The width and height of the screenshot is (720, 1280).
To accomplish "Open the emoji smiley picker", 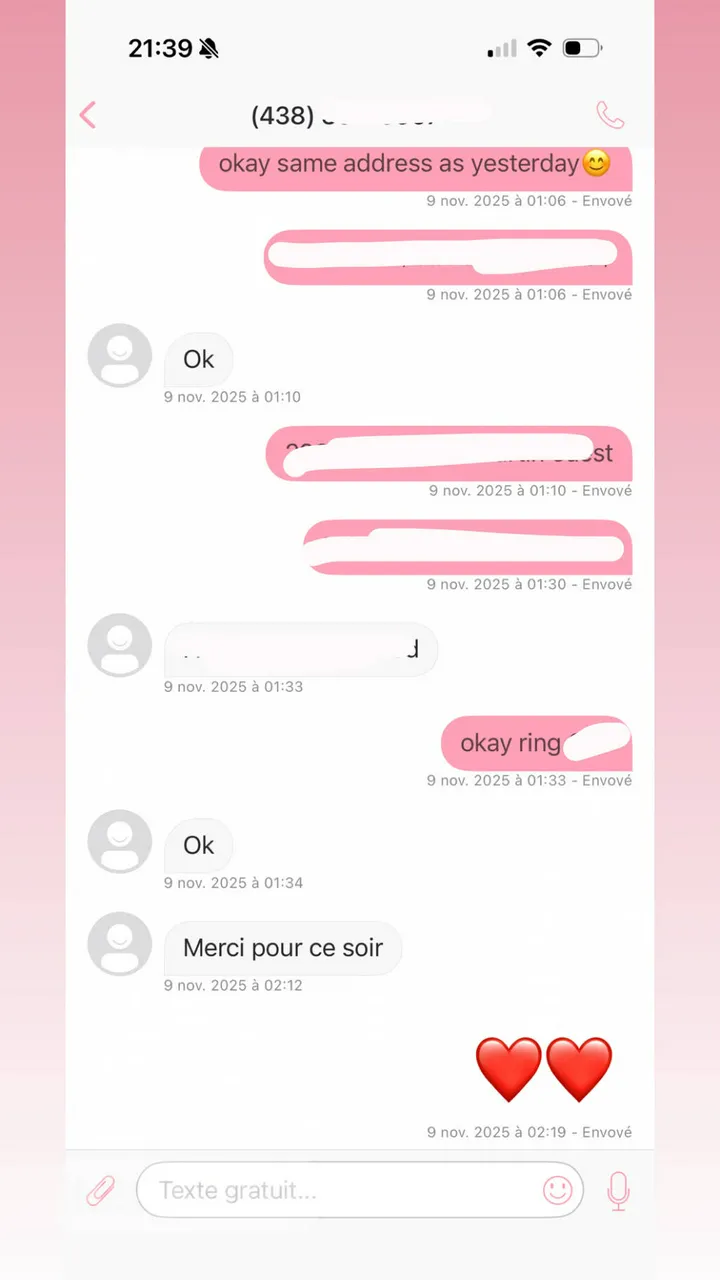I will pos(557,1190).
